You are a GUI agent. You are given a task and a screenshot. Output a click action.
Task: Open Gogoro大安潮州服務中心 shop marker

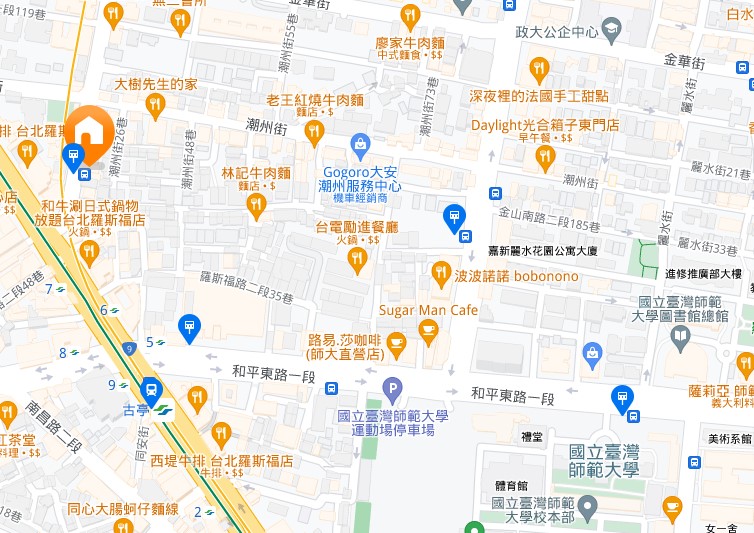pyautogui.click(x=361, y=146)
